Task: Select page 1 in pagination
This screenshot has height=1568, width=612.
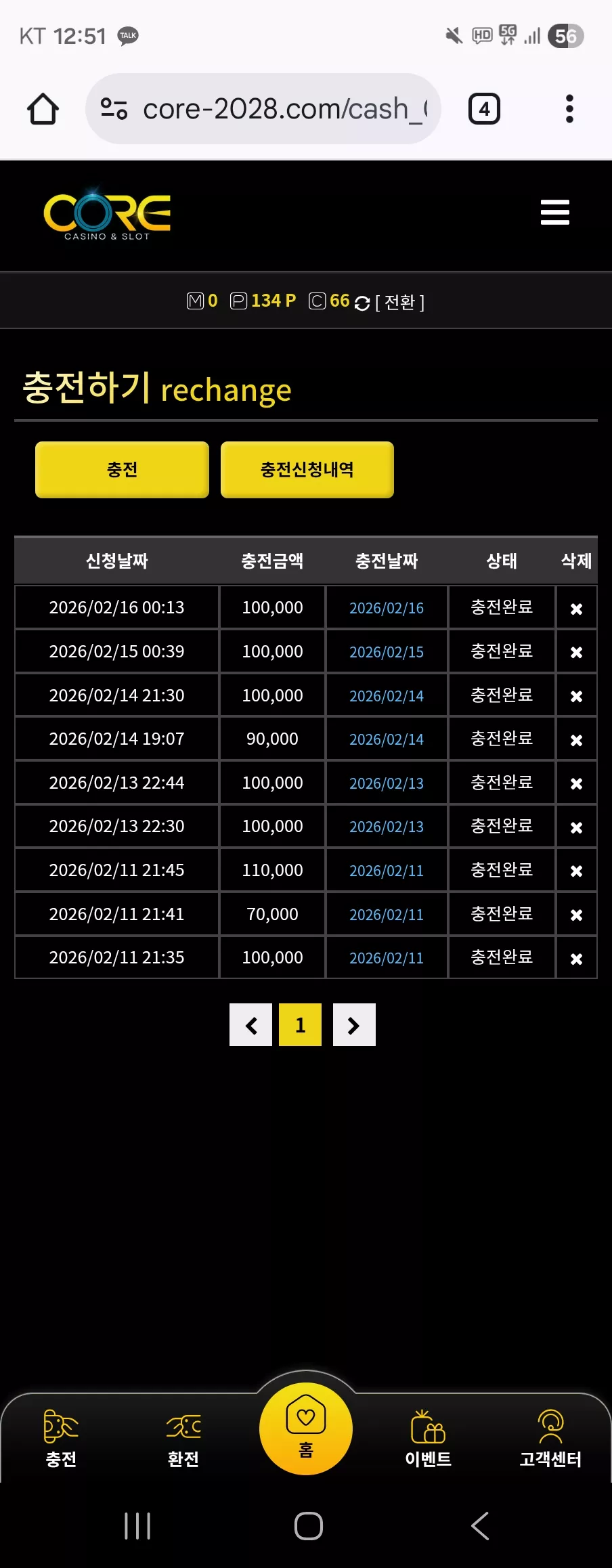Action: click(x=301, y=1025)
